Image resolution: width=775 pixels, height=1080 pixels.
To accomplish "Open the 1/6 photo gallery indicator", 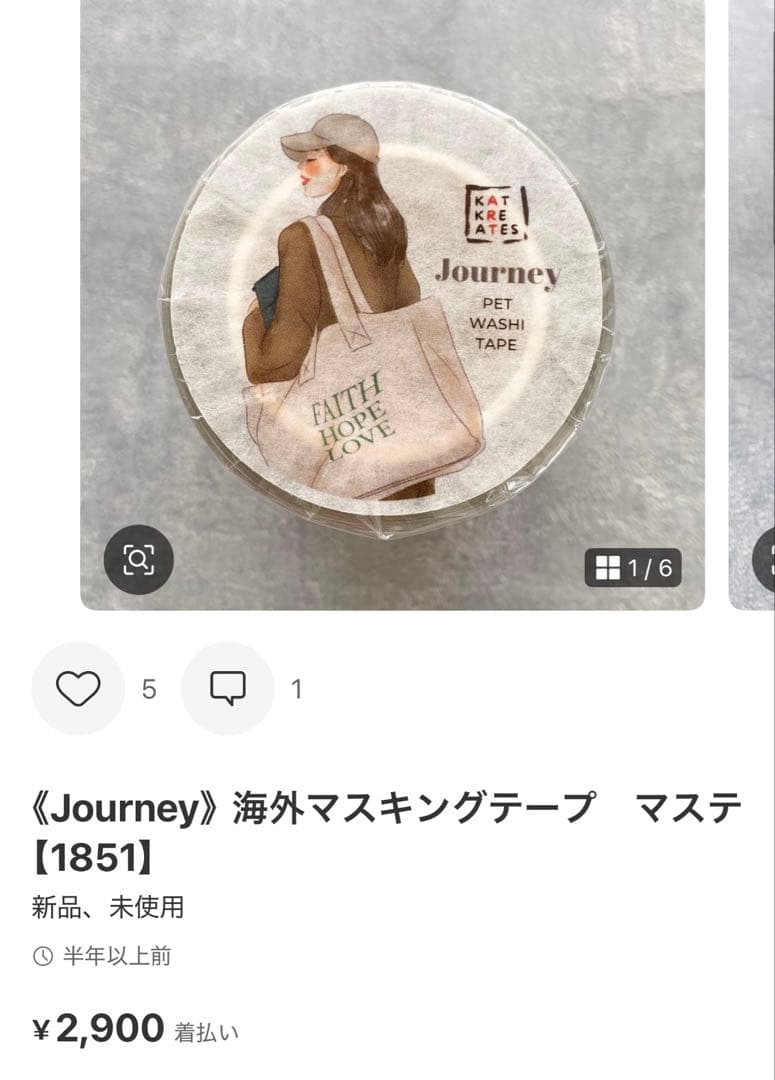I will tap(633, 568).
